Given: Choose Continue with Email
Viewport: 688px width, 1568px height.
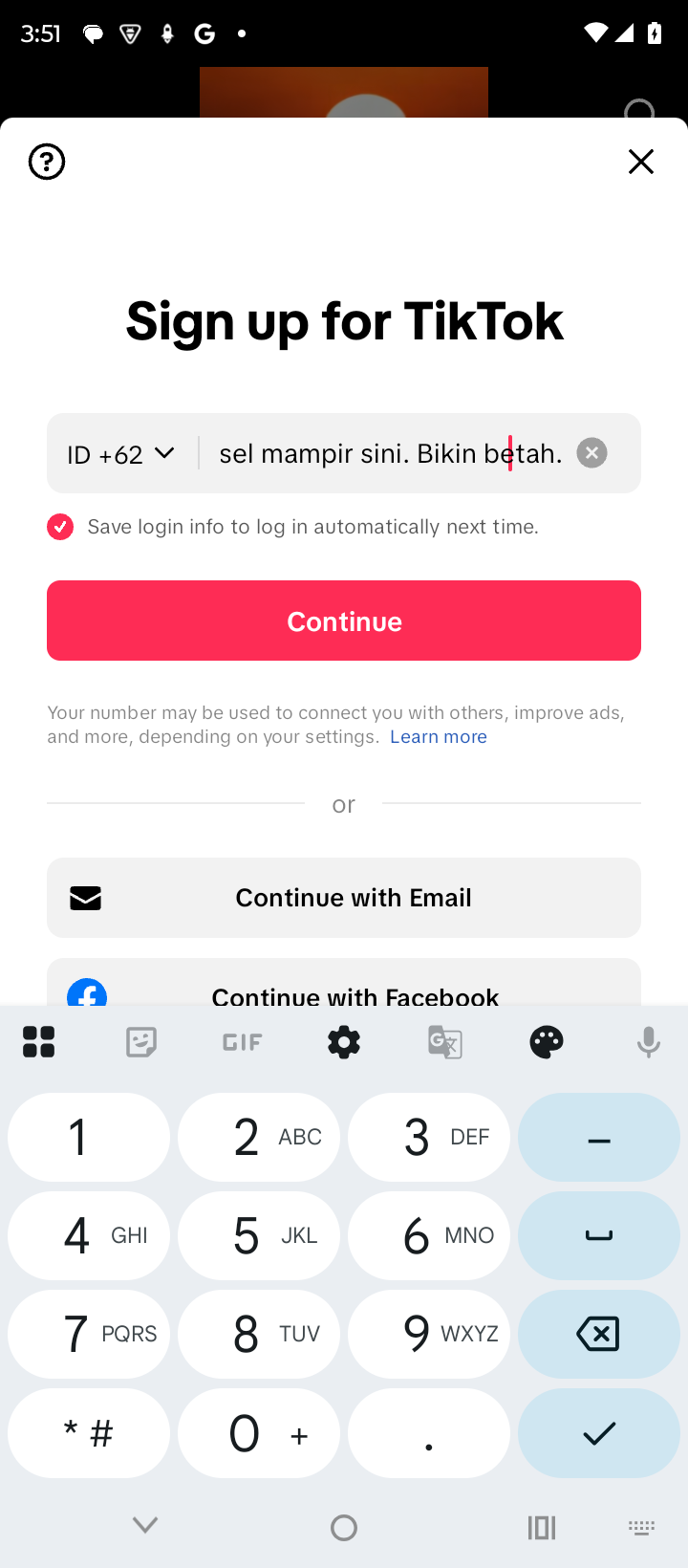Looking at the screenshot, I should 344,898.
